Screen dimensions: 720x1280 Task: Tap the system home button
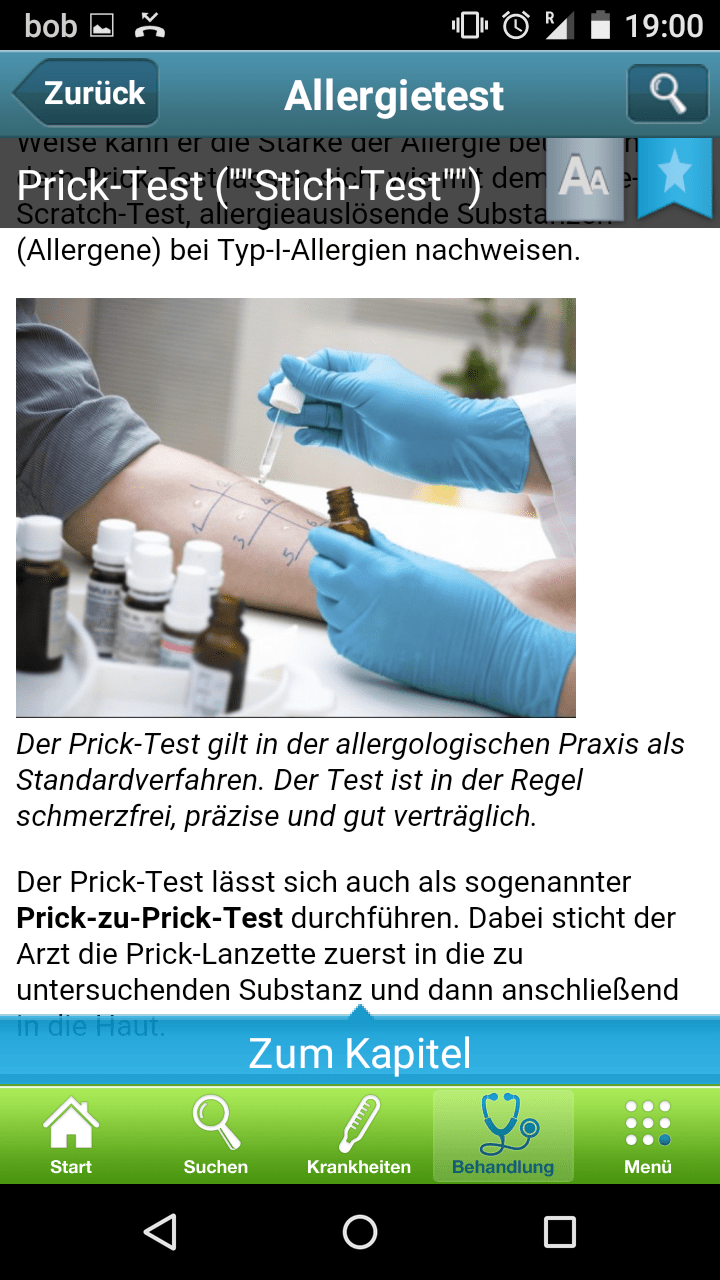[360, 1232]
